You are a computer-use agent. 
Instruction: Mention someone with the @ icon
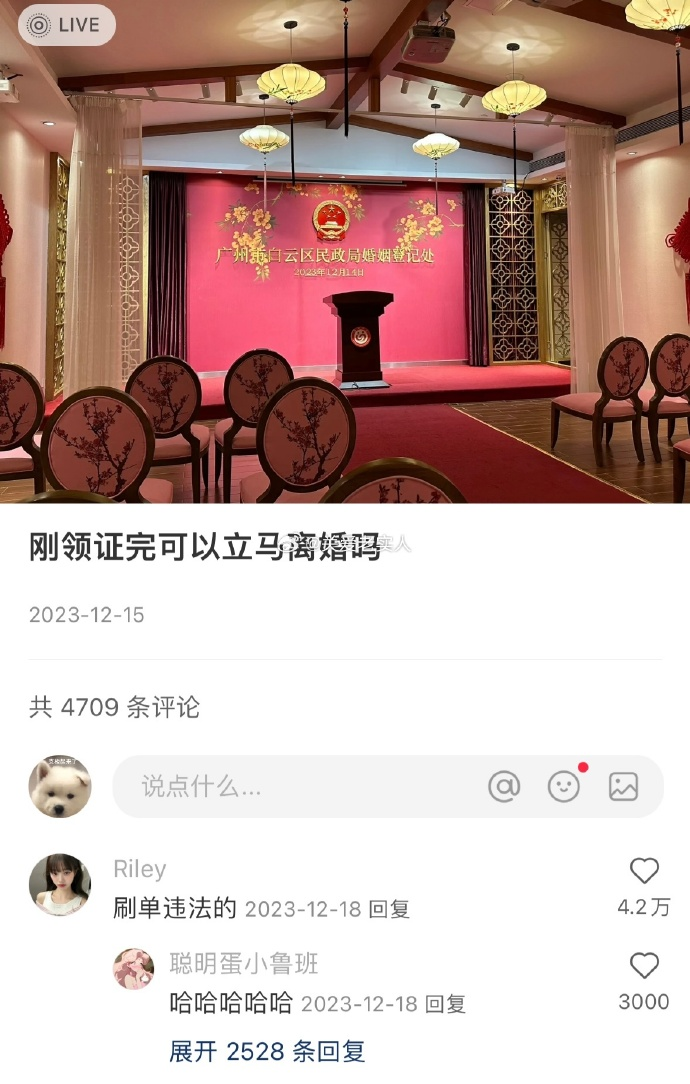pos(504,787)
